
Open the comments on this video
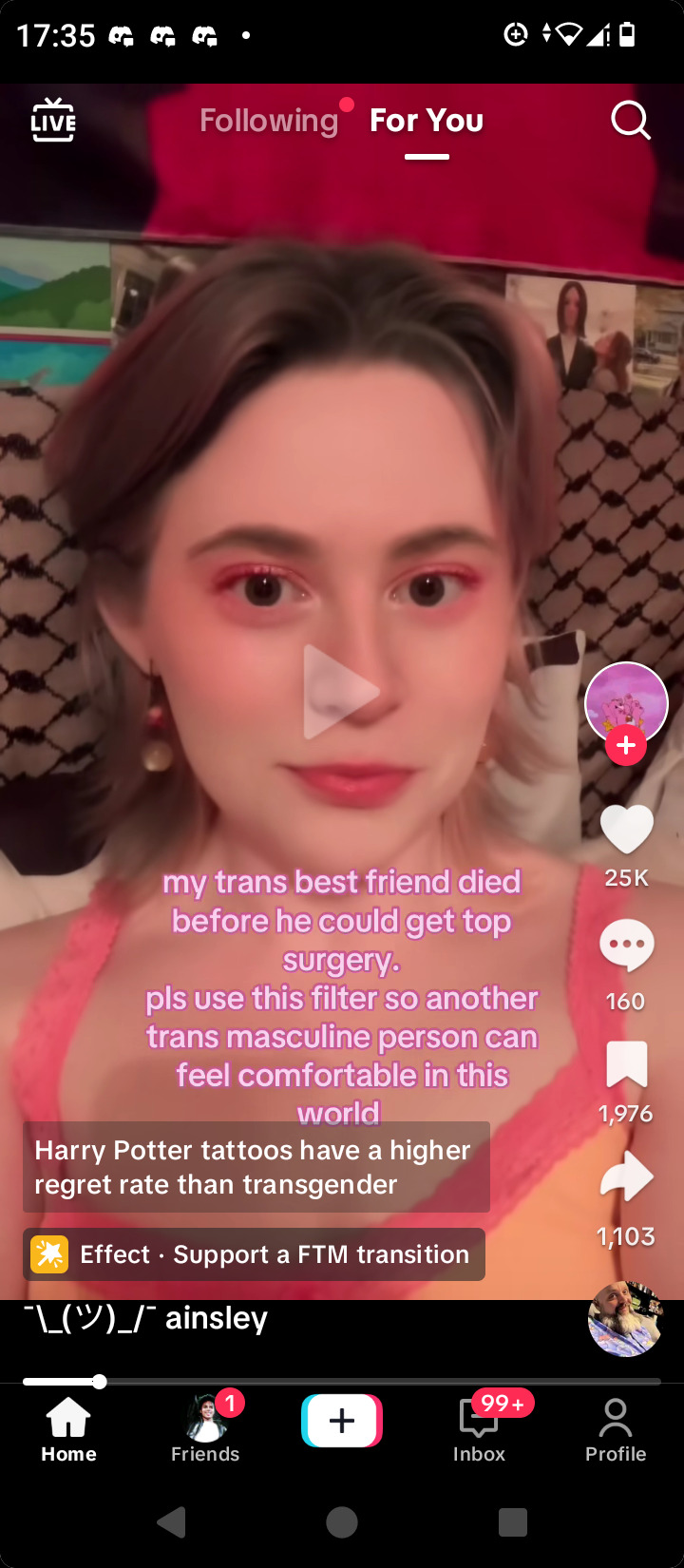[626, 946]
